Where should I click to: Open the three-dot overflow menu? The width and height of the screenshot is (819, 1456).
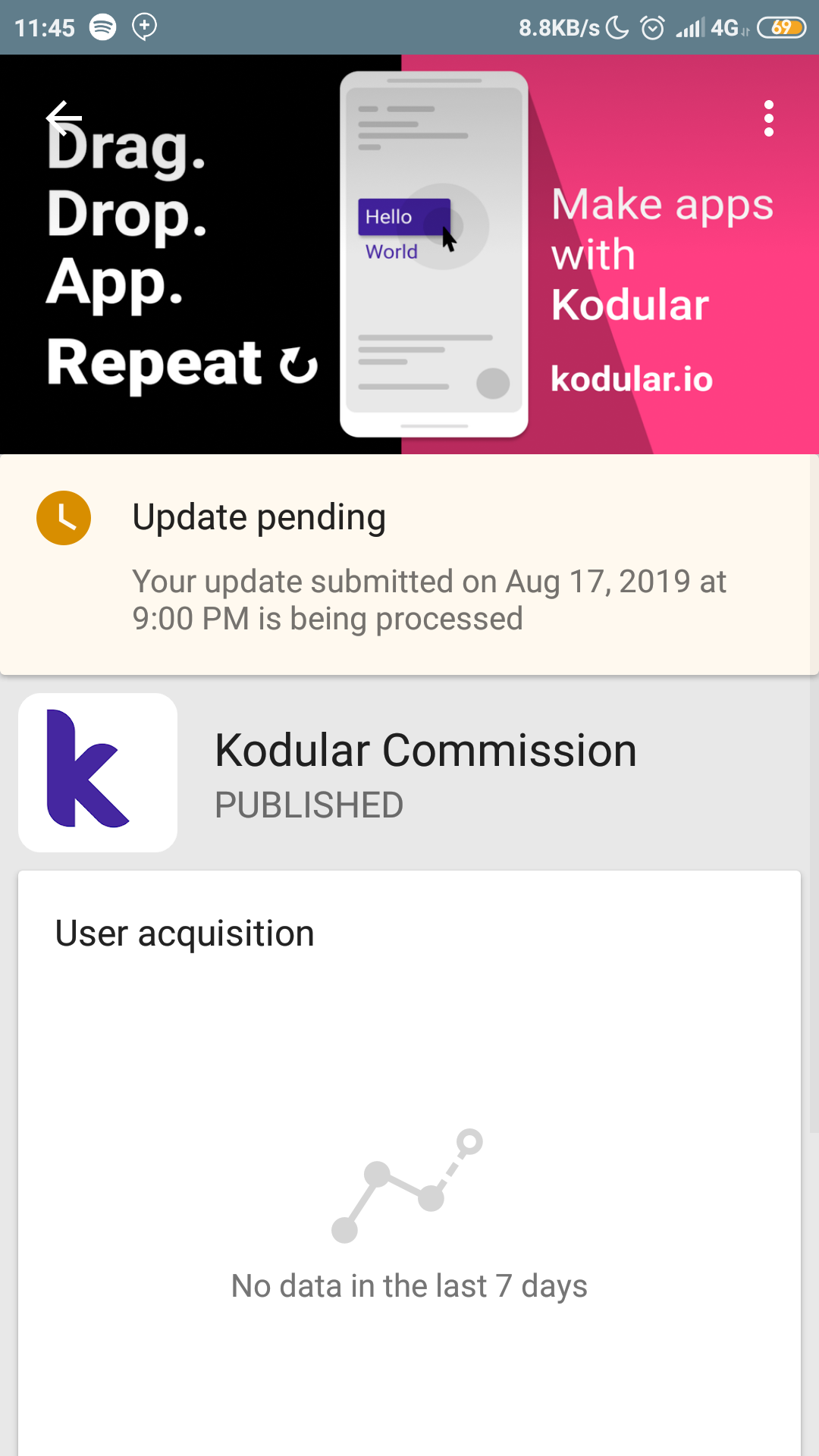point(769,118)
